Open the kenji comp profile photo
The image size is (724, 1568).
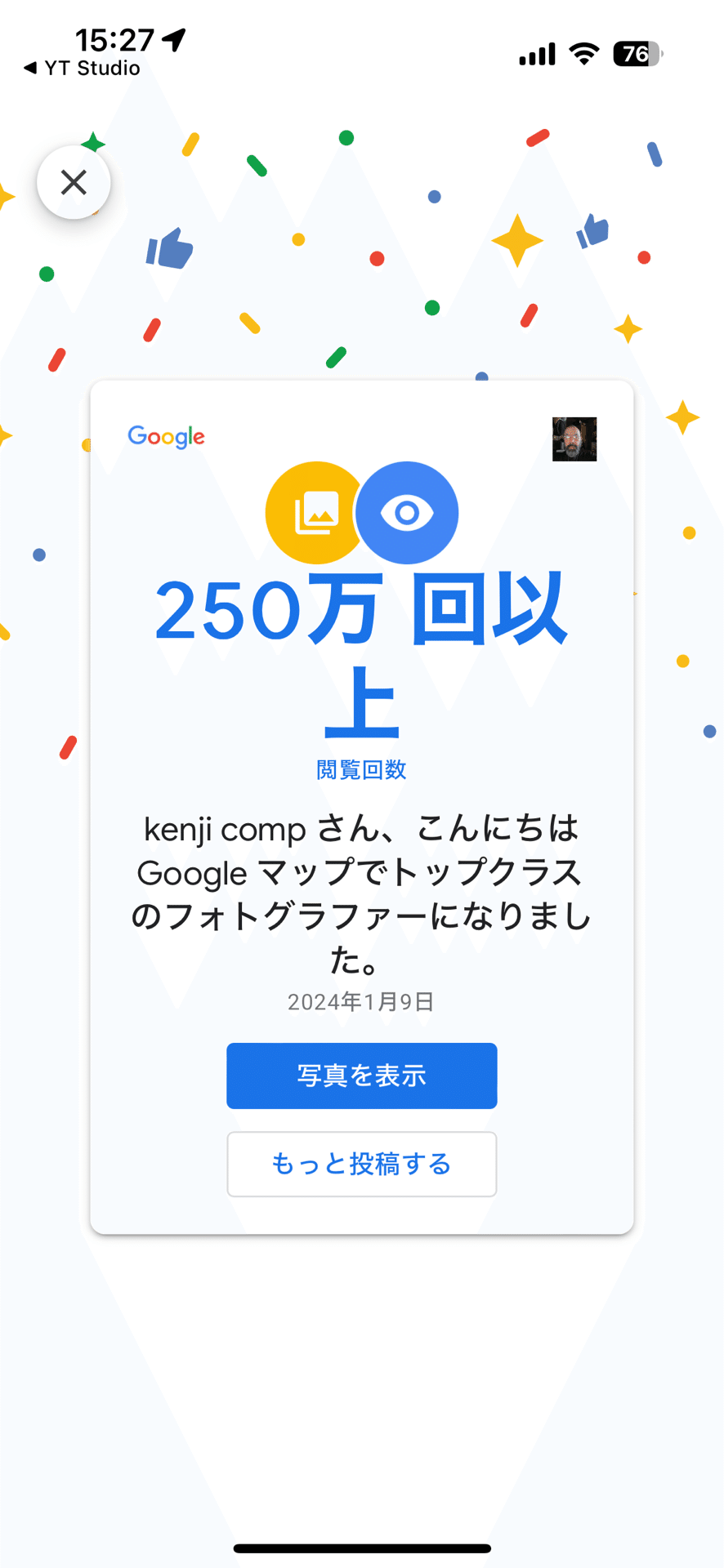(x=574, y=439)
